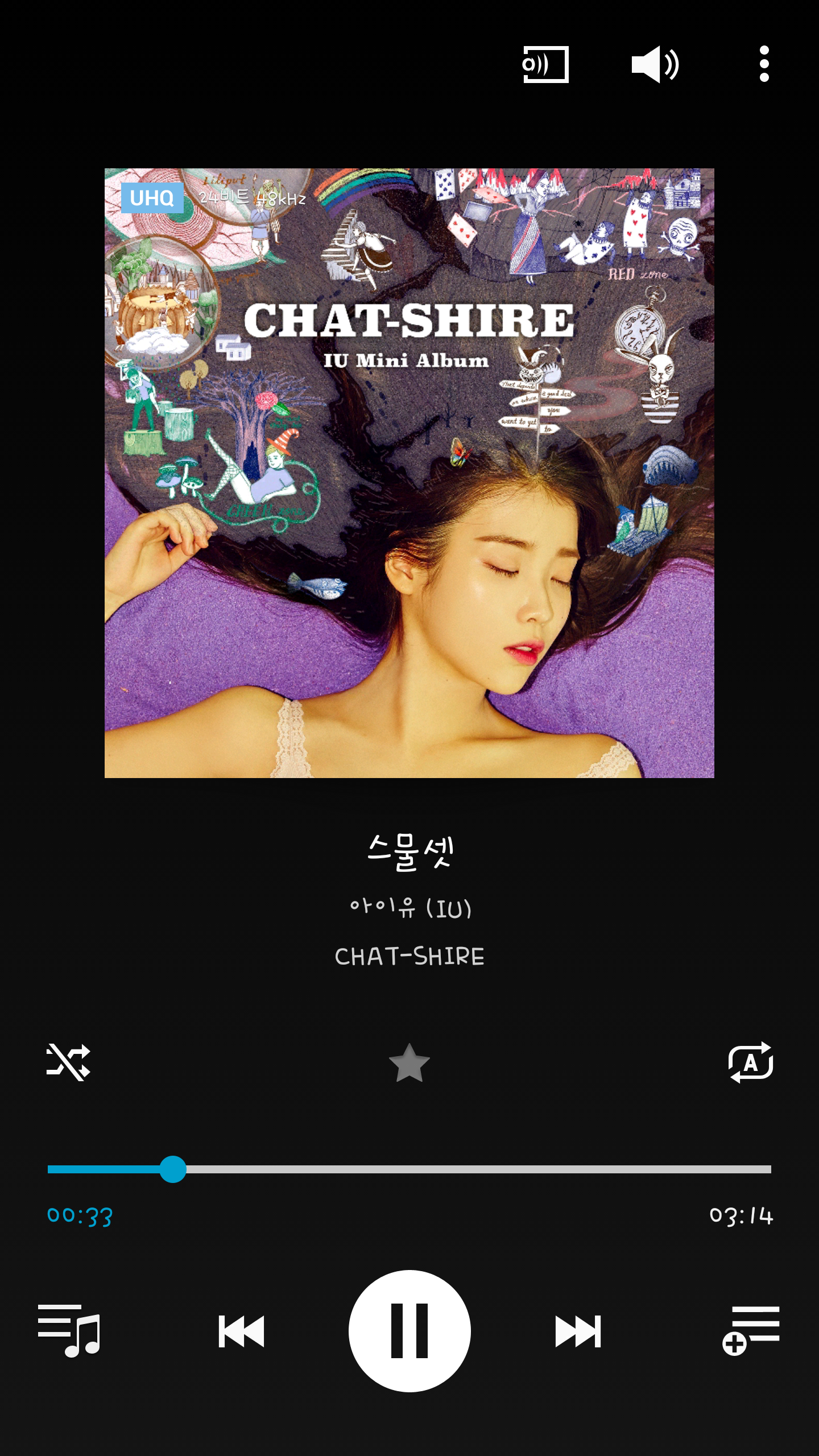Screen dimensions: 819x1456
Task: Skip to the previous track
Action: pos(242,1331)
